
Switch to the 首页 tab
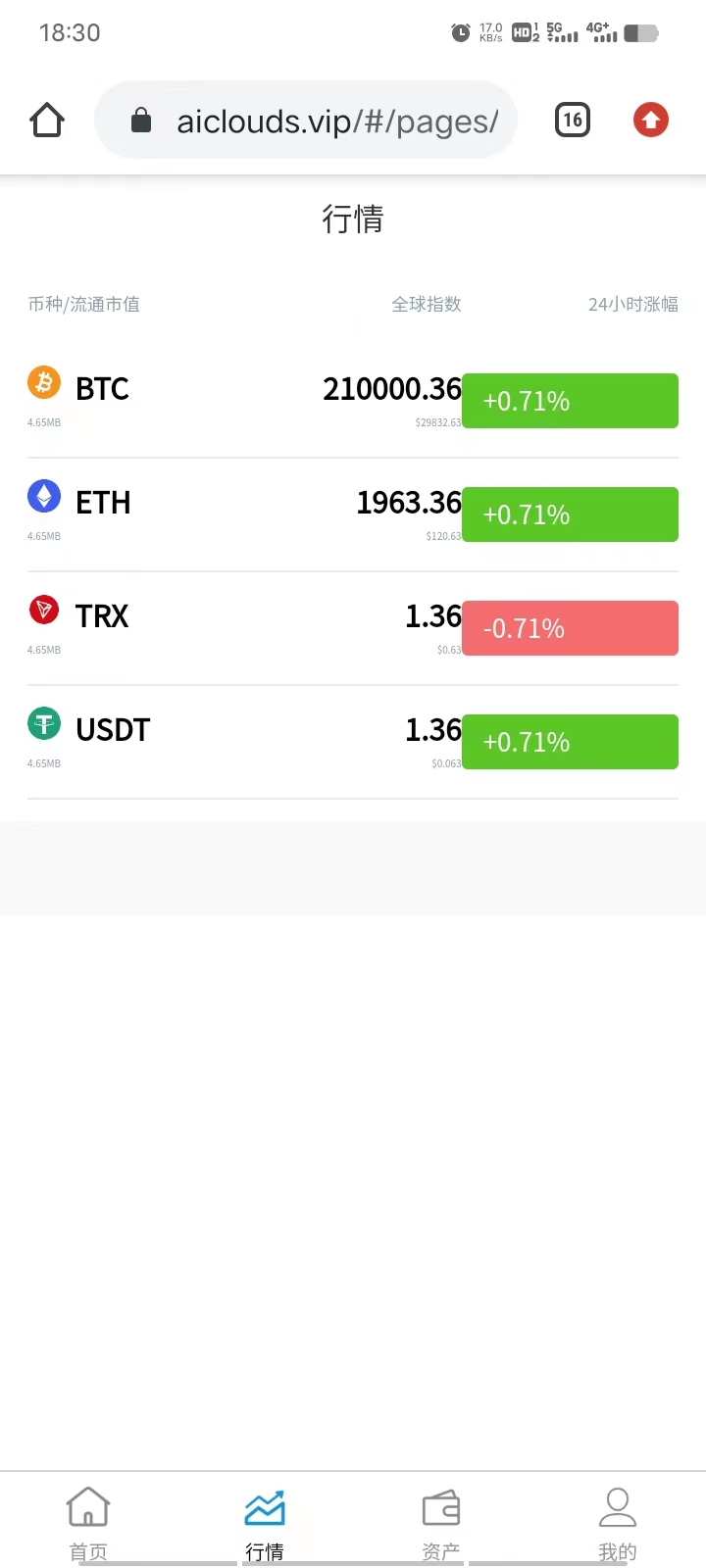tap(88, 1522)
